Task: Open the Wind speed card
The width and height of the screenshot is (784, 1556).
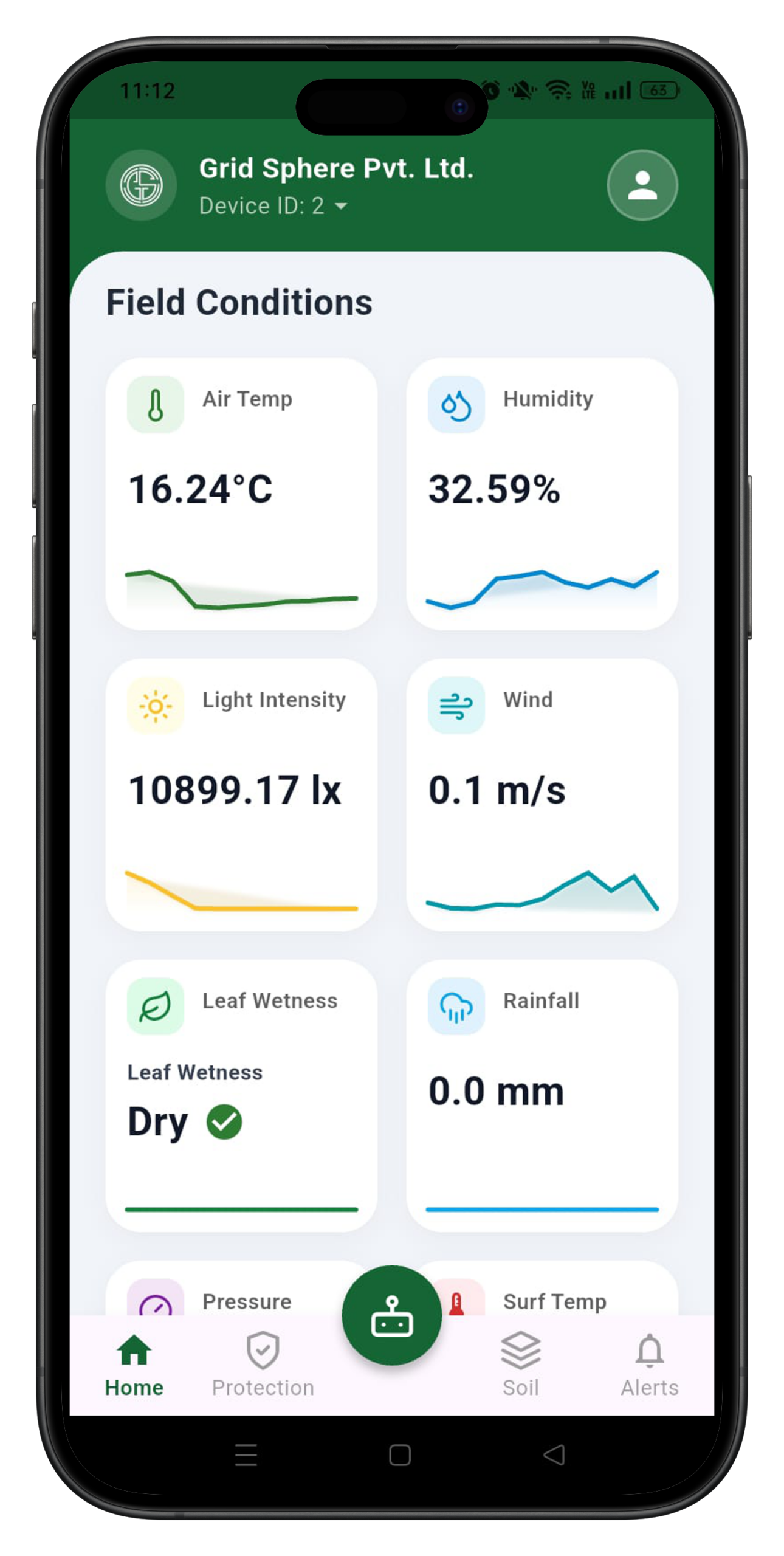Action: click(x=542, y=794)
